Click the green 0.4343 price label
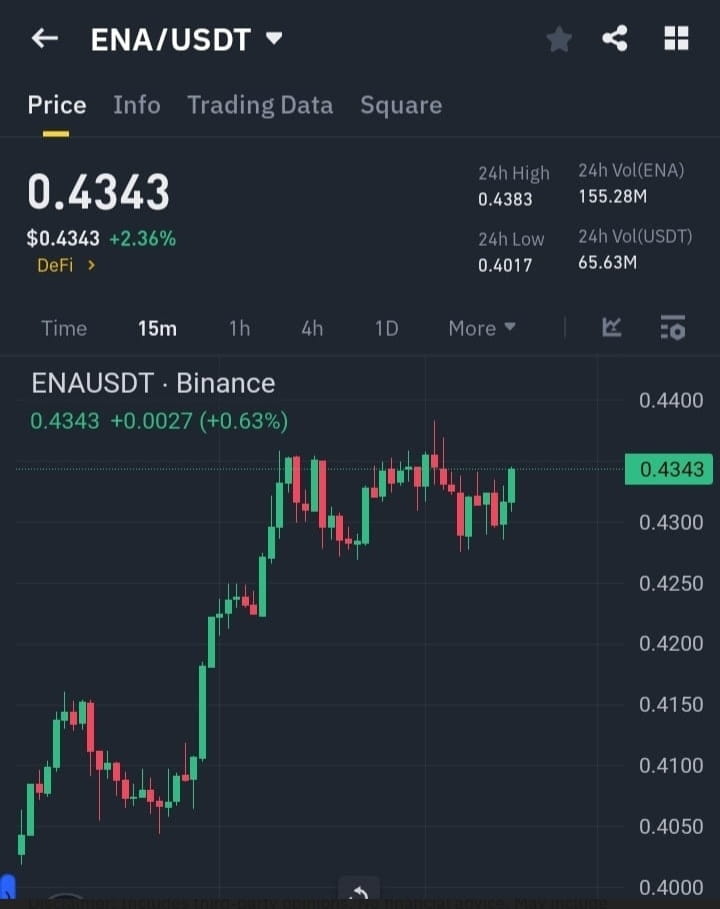 pos(669,470)
